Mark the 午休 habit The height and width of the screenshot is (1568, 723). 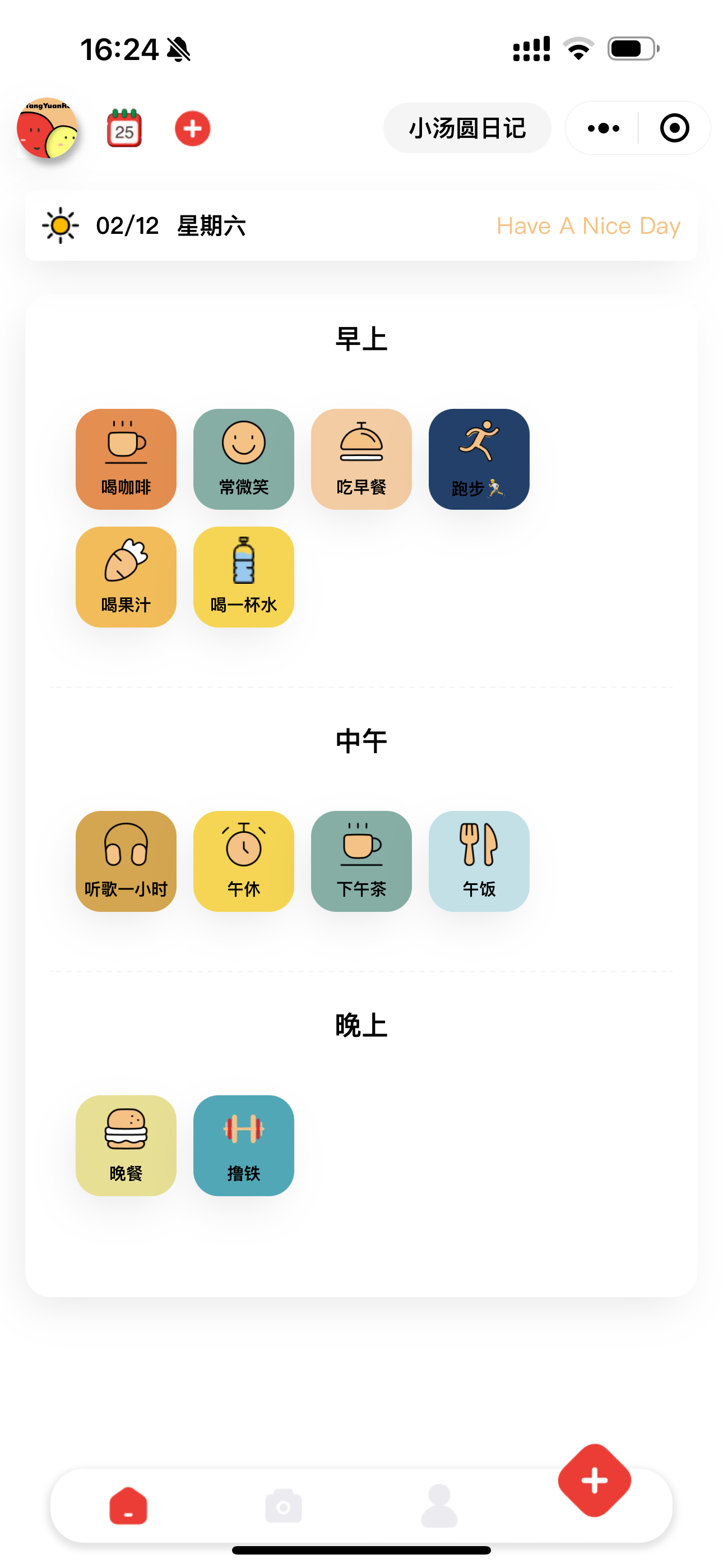pyautogui.click(x=243, y=861)
